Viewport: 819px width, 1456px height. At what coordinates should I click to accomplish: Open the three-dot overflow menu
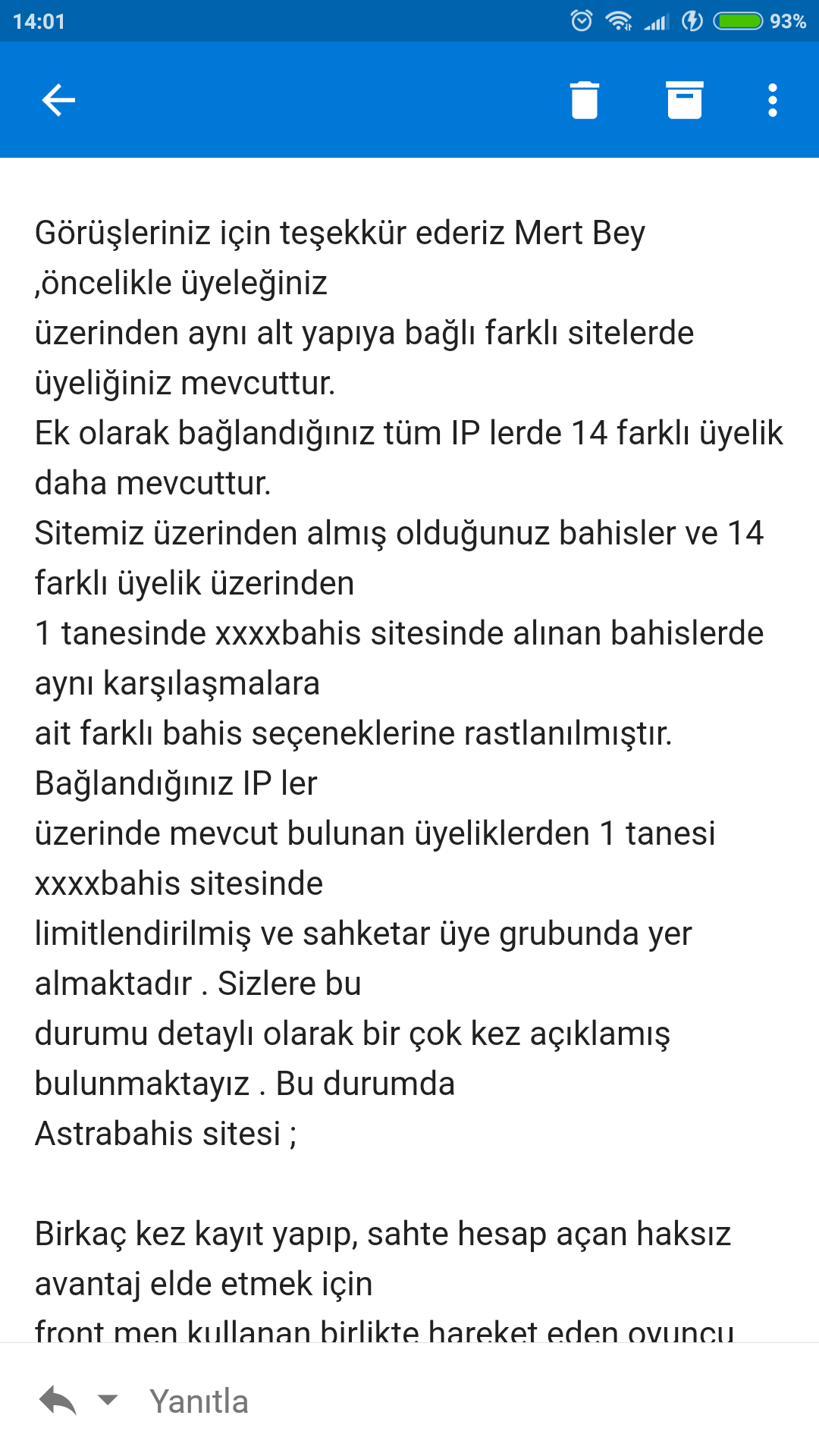(x=773, y=100)
